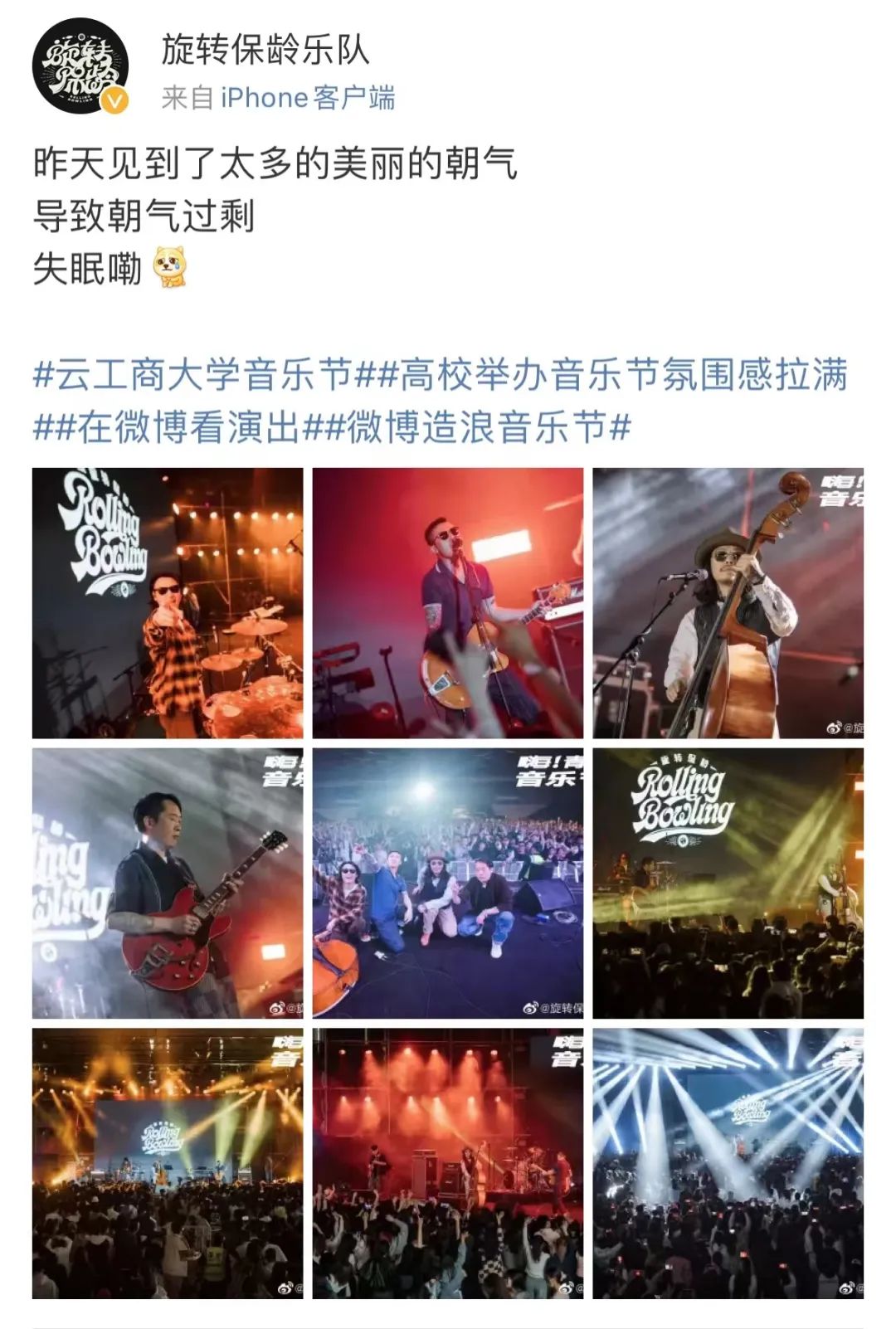The height and width of the screenshot is (1329, 896).
Task: Open stage photo with large Rolling Bowling logo
Action: coord(728,884)
